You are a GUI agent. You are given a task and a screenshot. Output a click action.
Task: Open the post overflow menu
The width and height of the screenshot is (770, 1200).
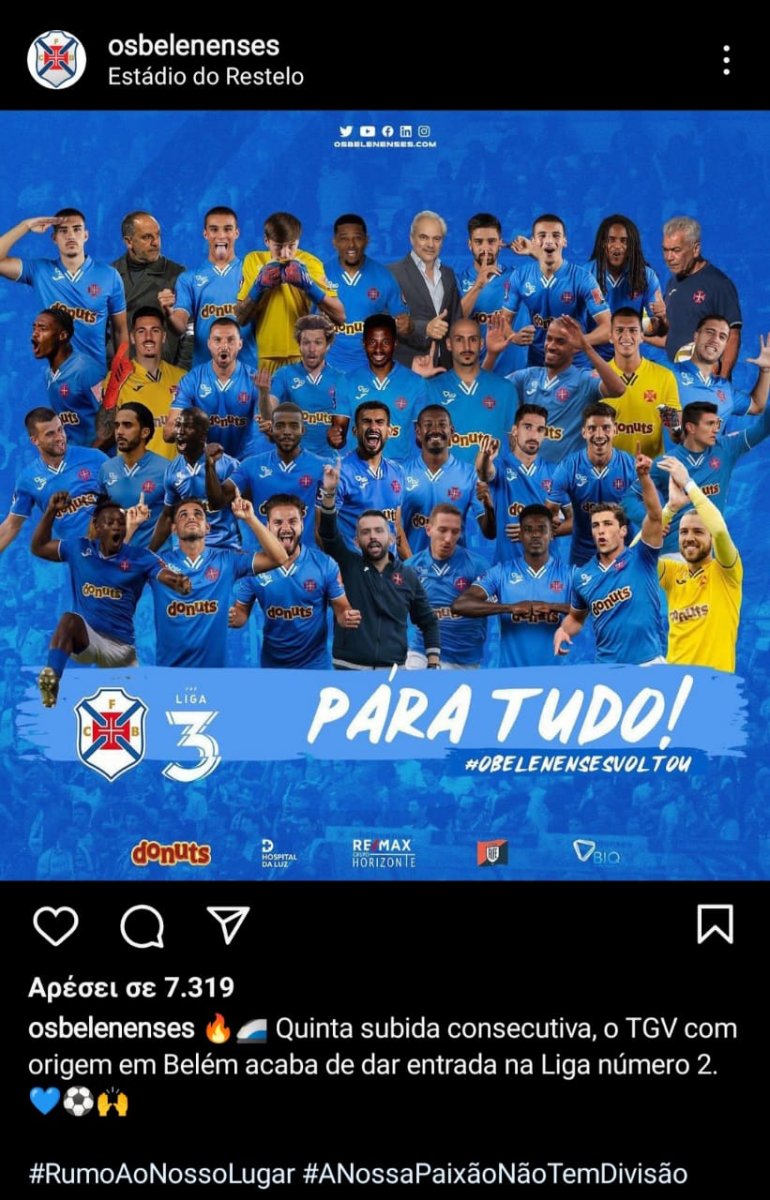point(726,60)
